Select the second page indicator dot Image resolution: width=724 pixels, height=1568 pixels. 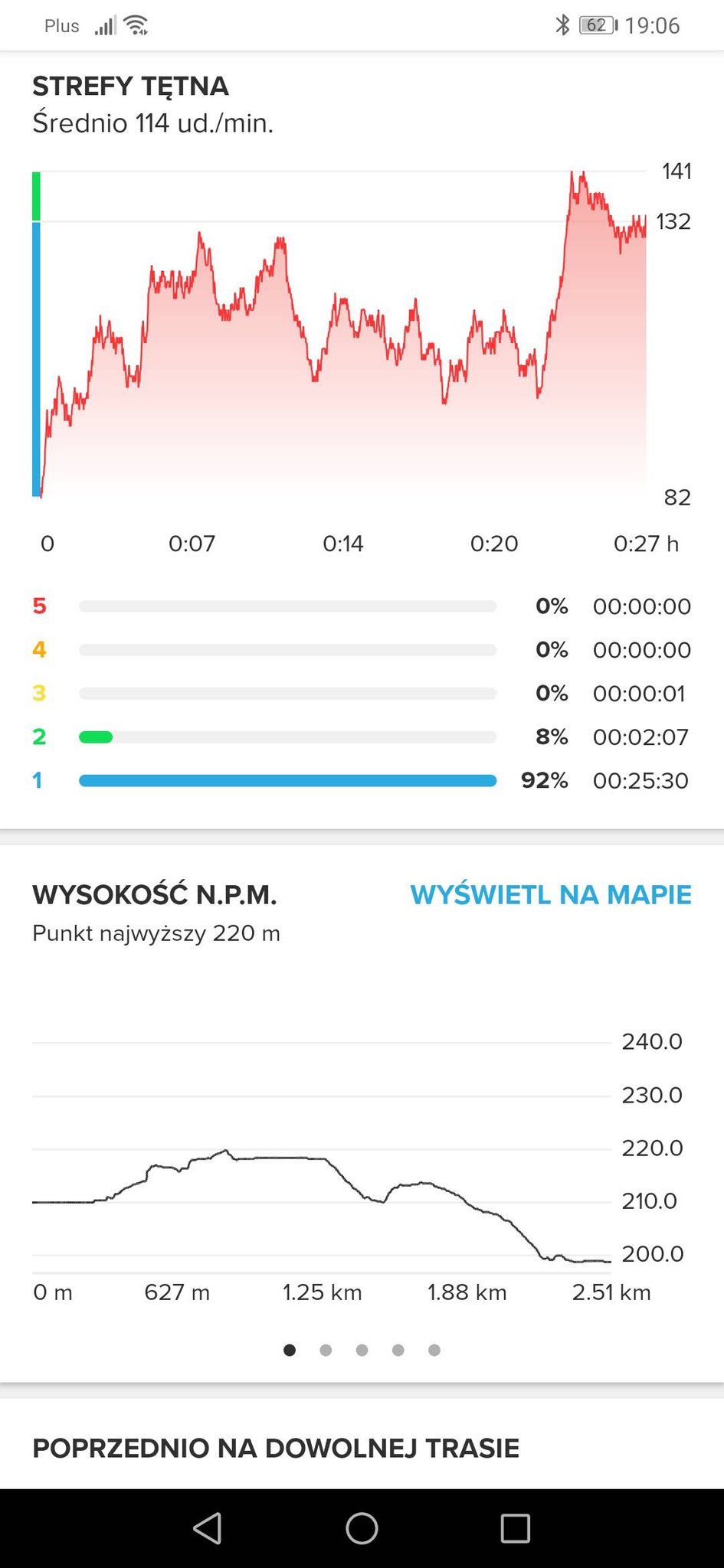tap(326, 1350)
